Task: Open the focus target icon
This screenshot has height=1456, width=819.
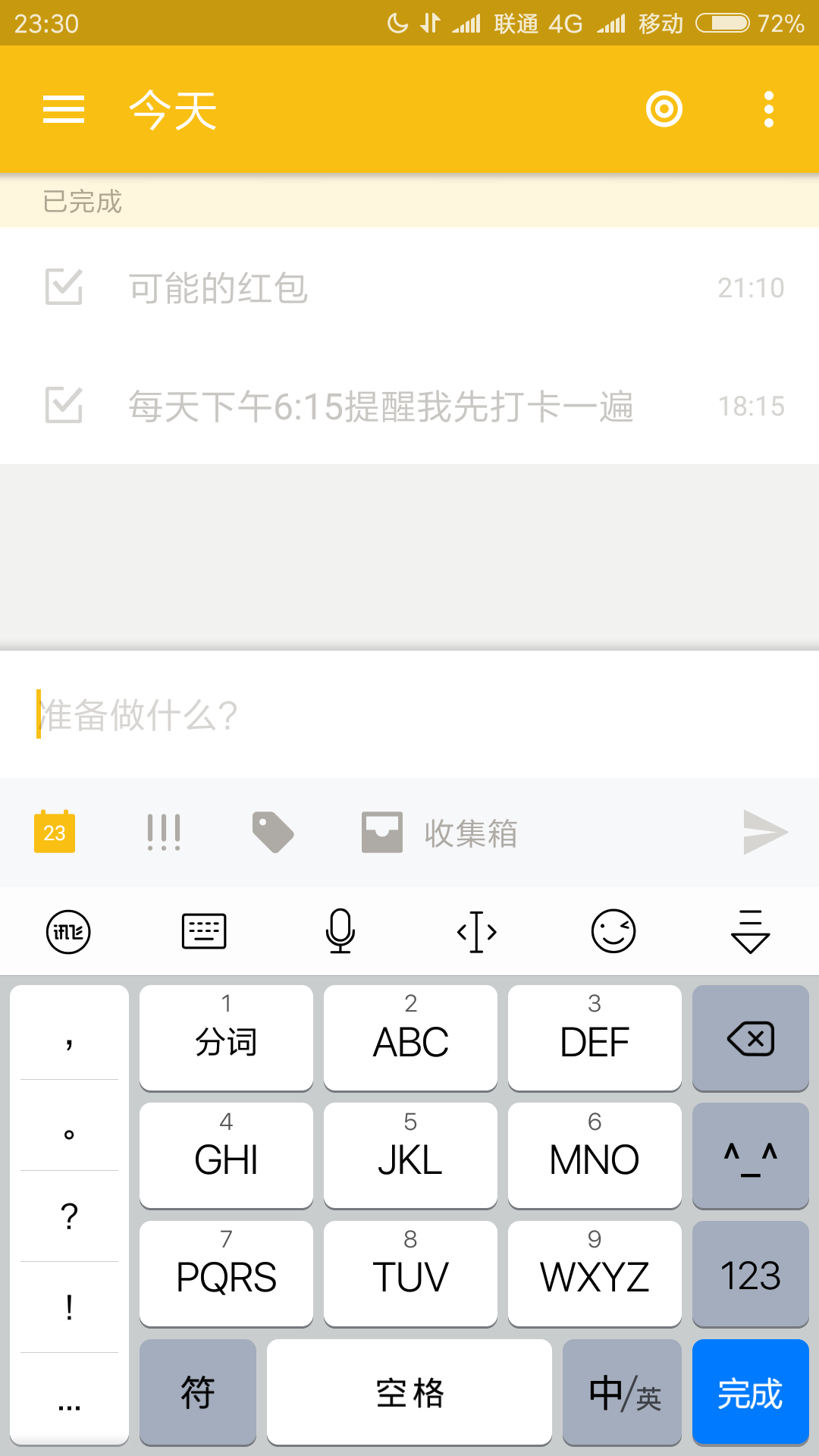Action: click(664, 109)
